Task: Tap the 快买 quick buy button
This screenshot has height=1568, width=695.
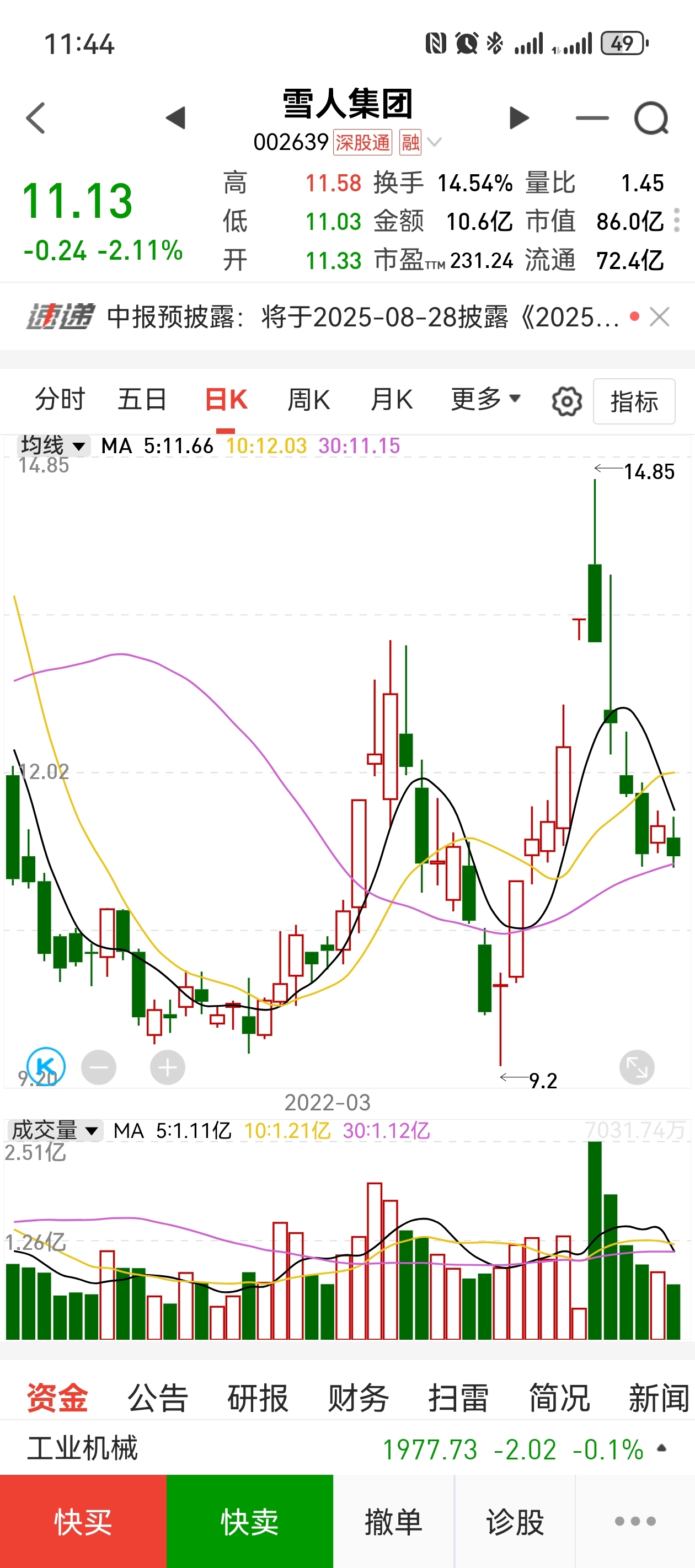Action: click(83, 1521)
